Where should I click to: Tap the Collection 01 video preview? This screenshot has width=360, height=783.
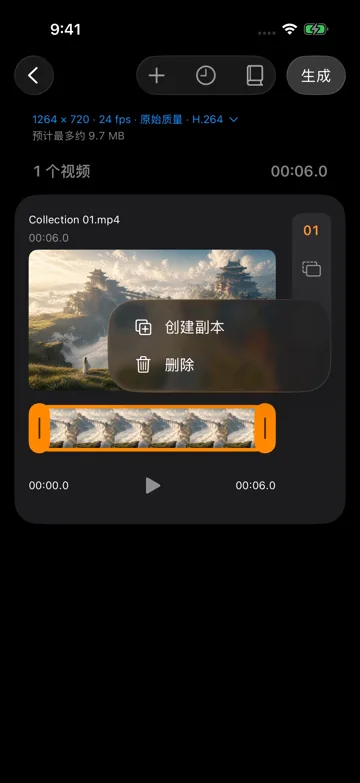click(x=69, y=320)
